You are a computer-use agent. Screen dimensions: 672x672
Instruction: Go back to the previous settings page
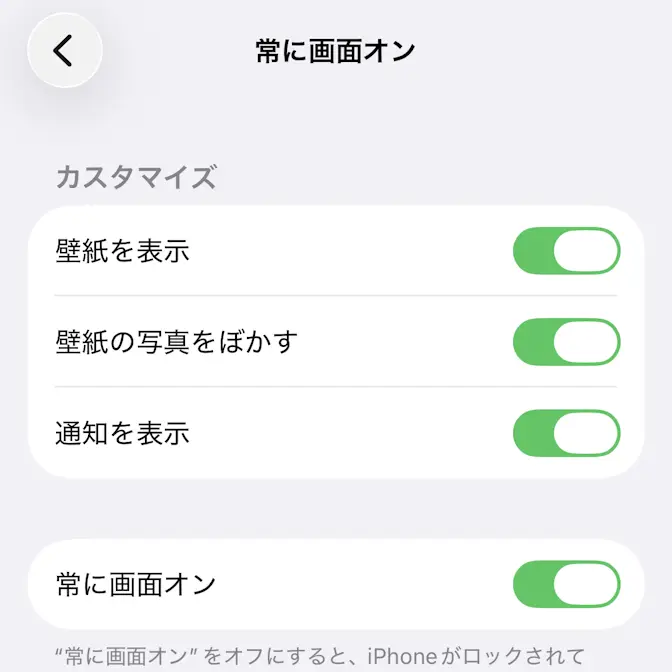65,50
